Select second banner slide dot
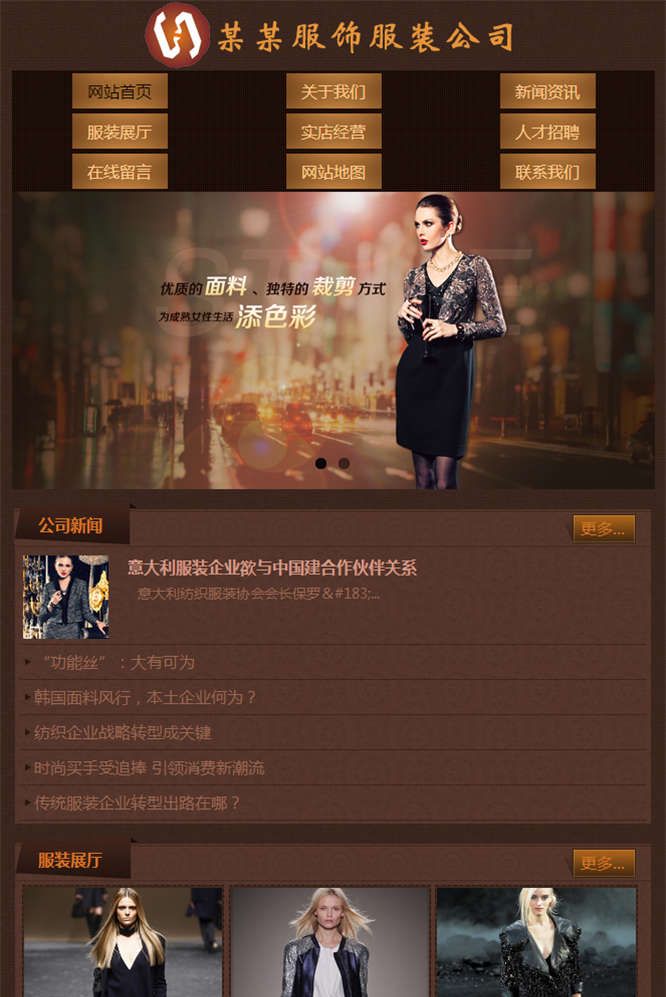This screenshot has width=666, height=997. [344, 464]
